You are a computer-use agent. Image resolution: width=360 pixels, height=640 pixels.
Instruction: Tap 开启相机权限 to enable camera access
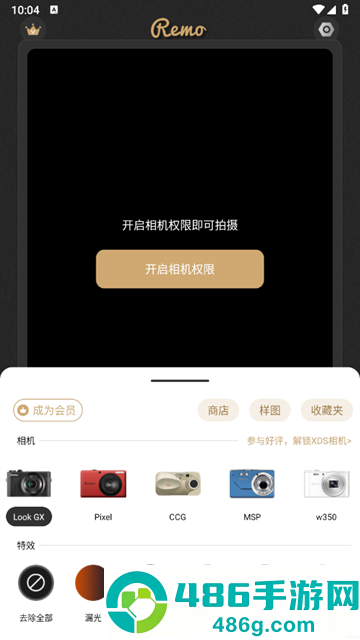180,269
